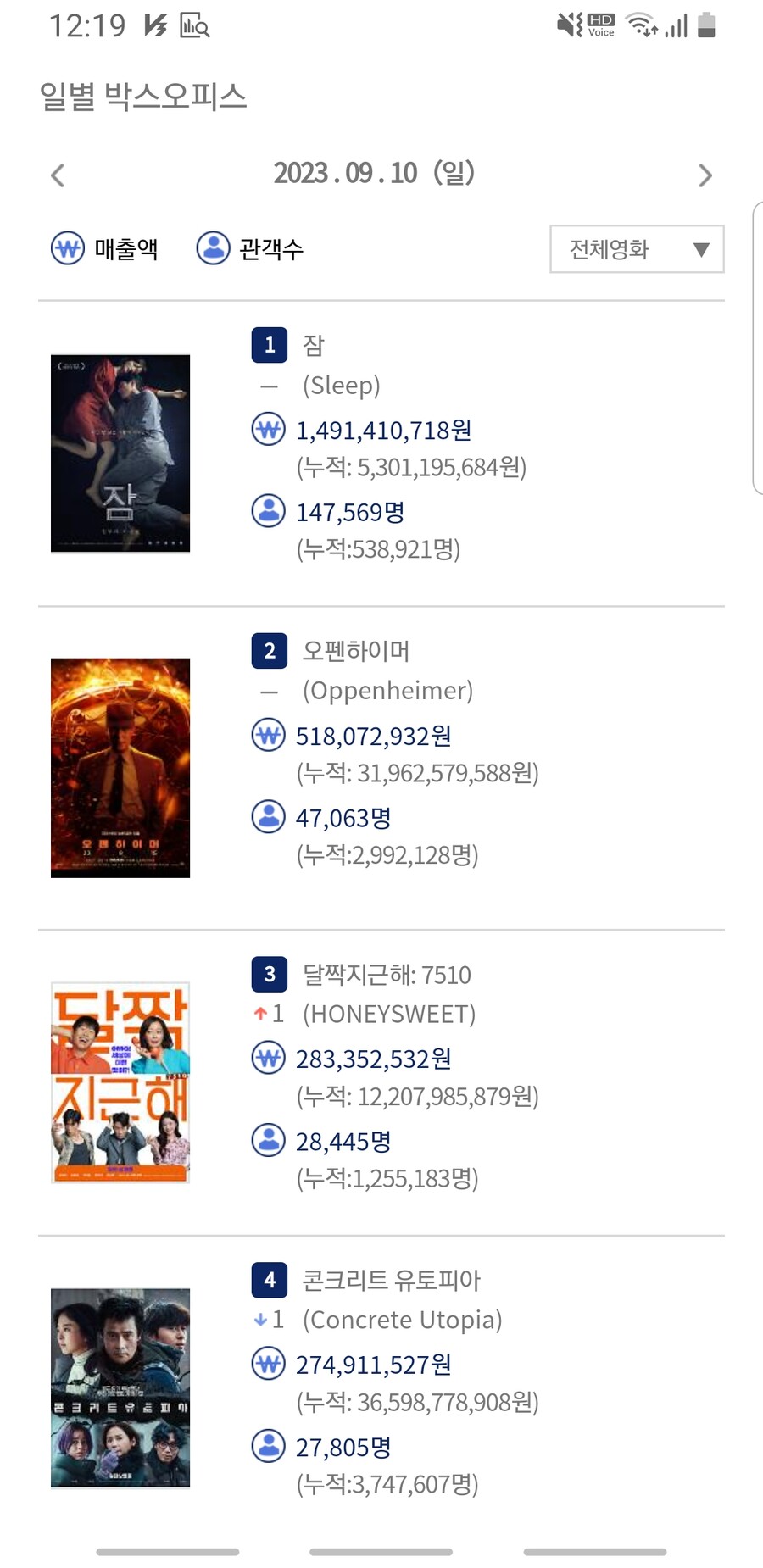Advance to the next day's box office
Viewport: 763px width, 1568px height.
pos(706,175)
